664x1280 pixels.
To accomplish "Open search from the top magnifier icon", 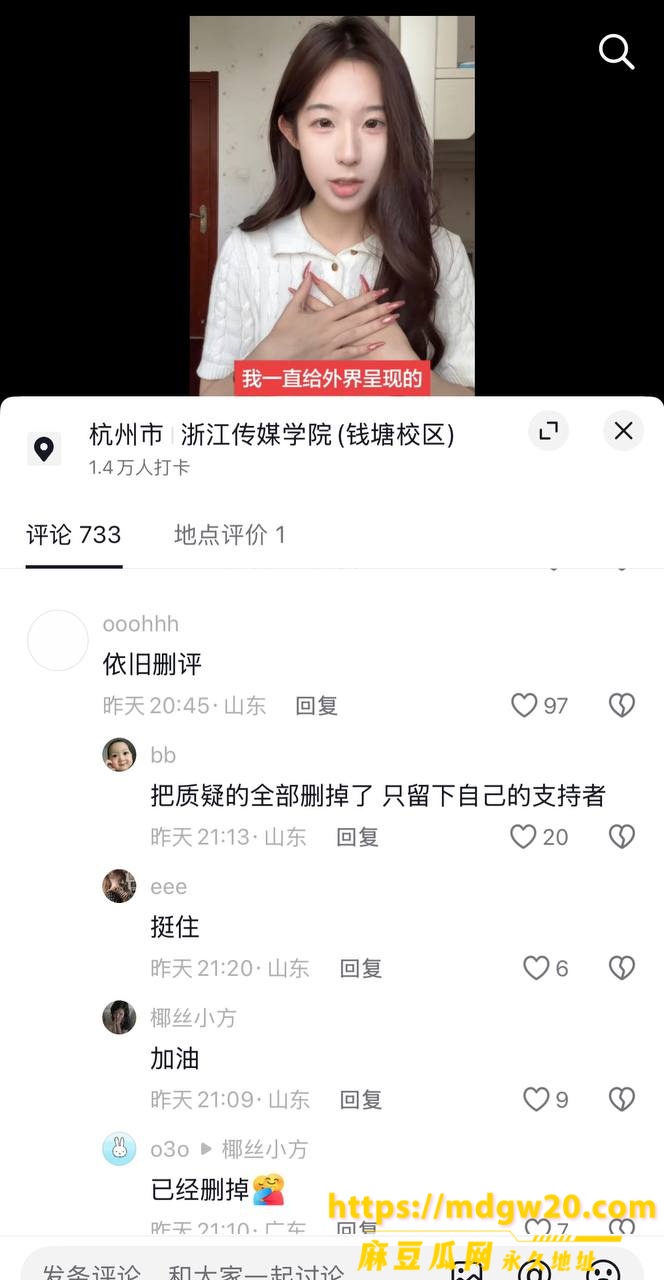I will [616, 52].
